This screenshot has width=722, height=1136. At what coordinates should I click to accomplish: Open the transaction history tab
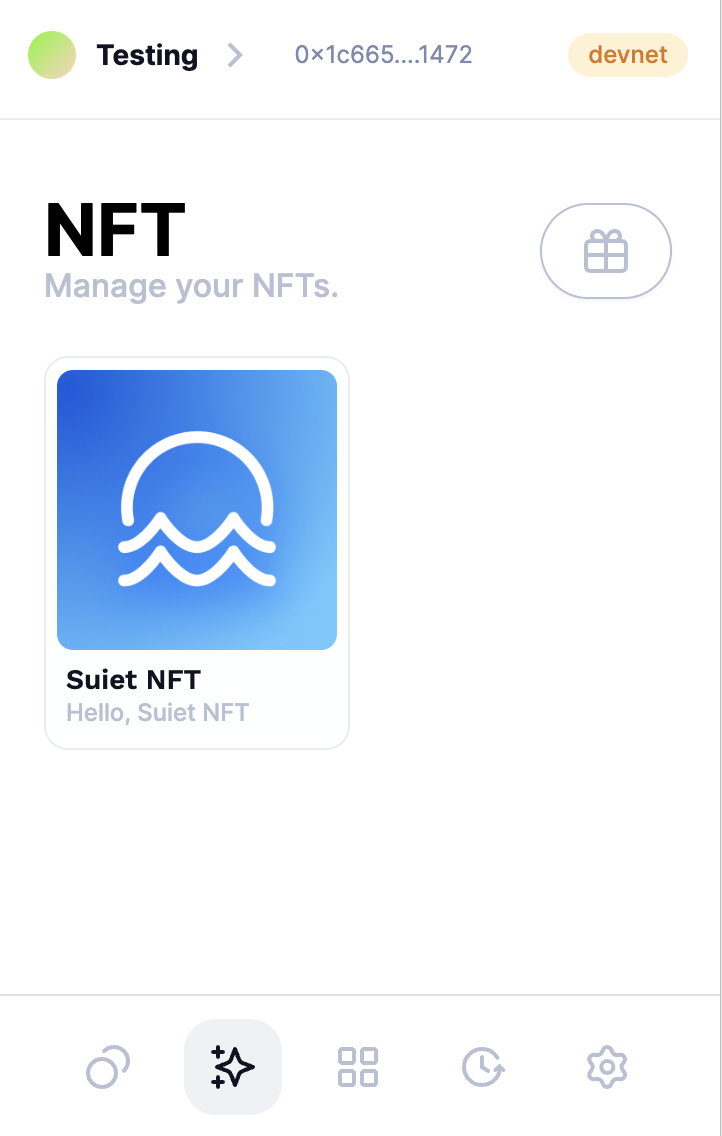pyautogui.click(x=483, y=1067)
